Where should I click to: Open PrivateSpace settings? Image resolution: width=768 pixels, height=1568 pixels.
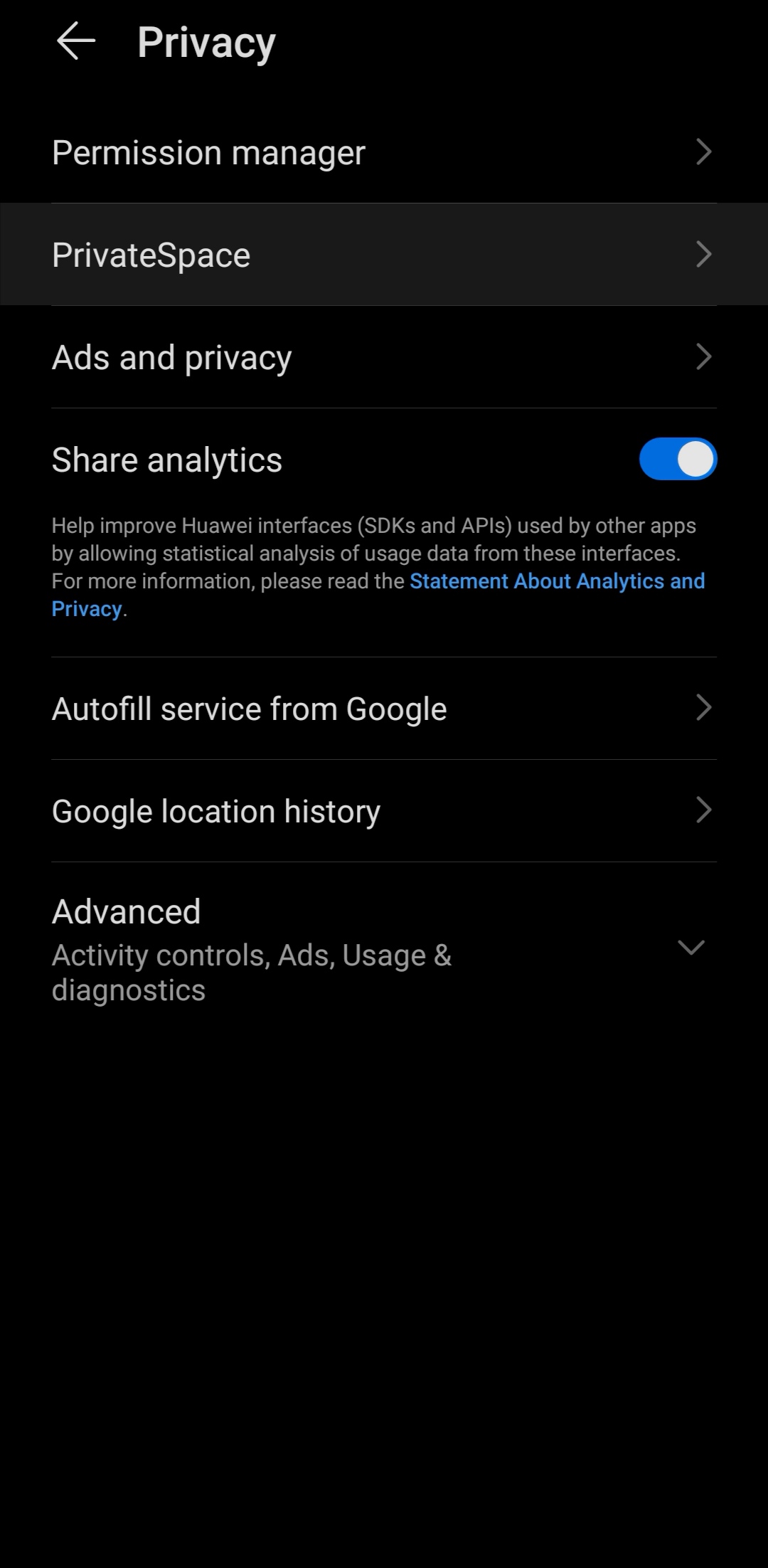pyautogui.click(x=384, y=255)
